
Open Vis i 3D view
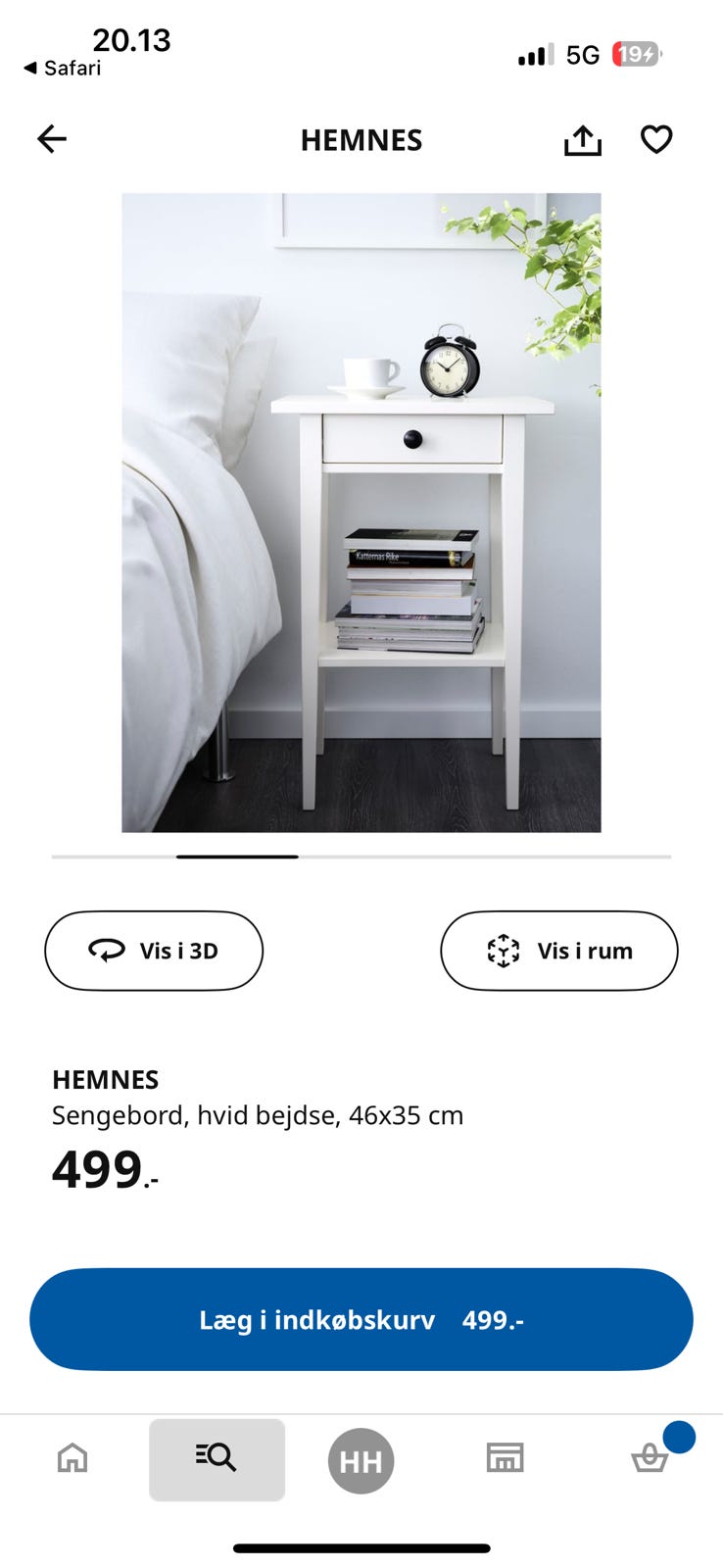pos(153,951)
